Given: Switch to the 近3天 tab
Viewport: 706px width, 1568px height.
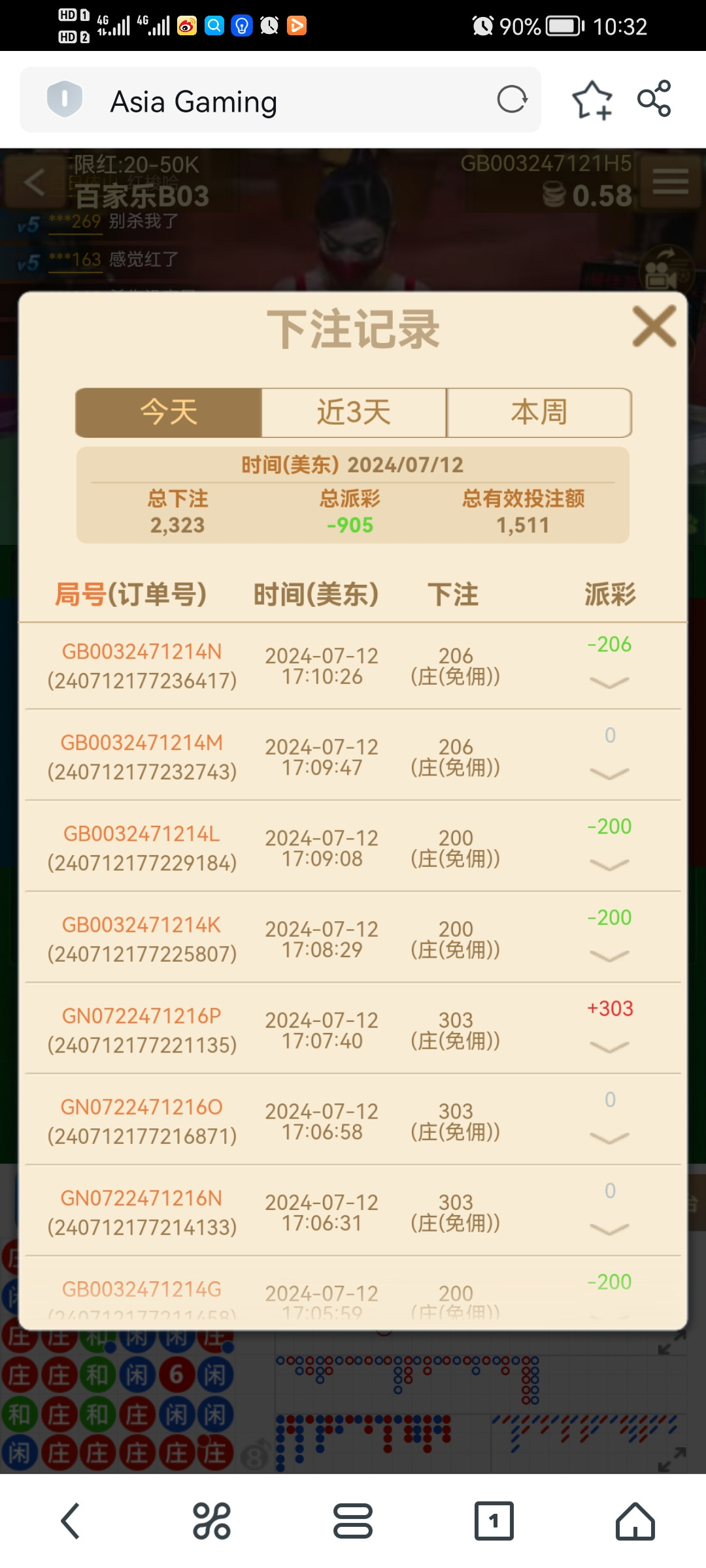Looking at the screenshot, I should 354,413.
